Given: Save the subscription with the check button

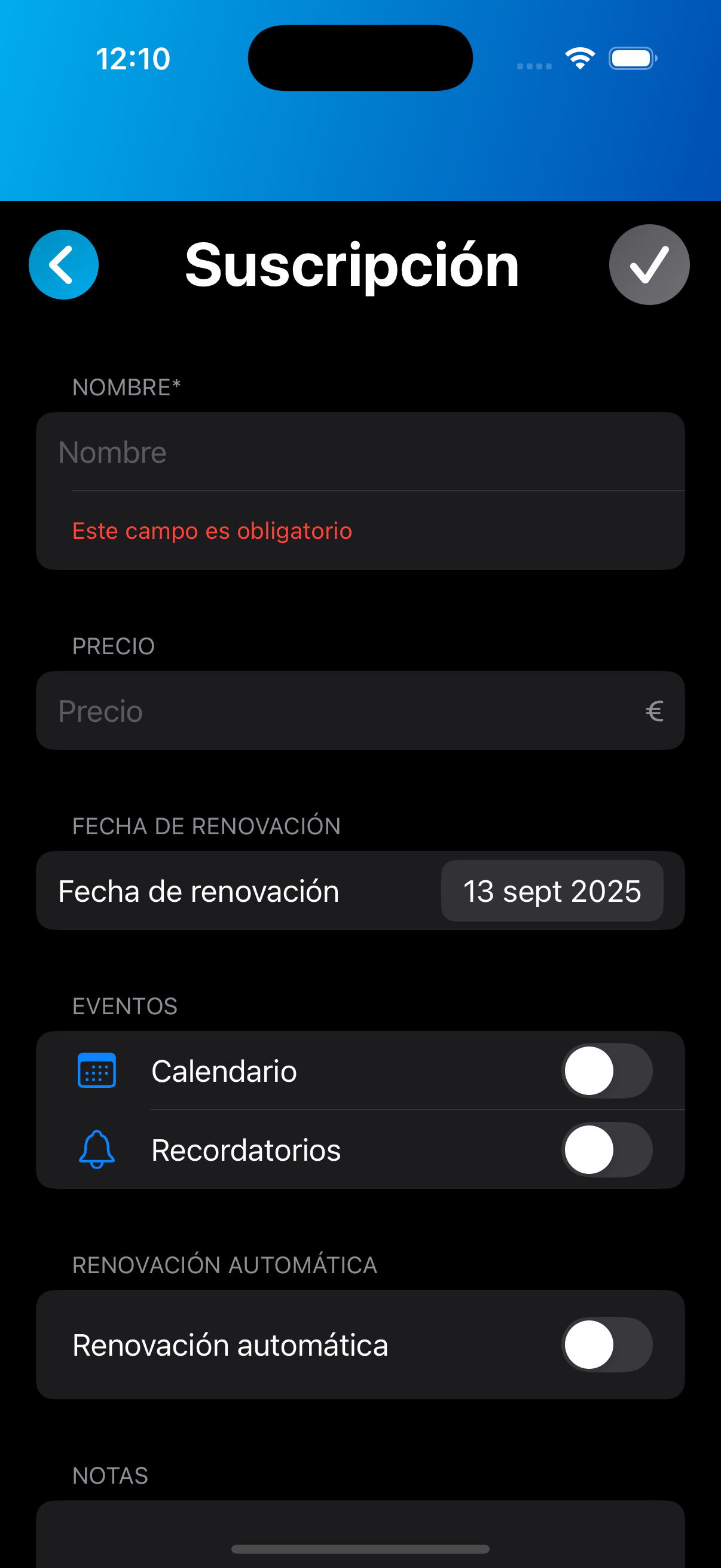Looking at the screenshot, I should [x=649, y=264].
